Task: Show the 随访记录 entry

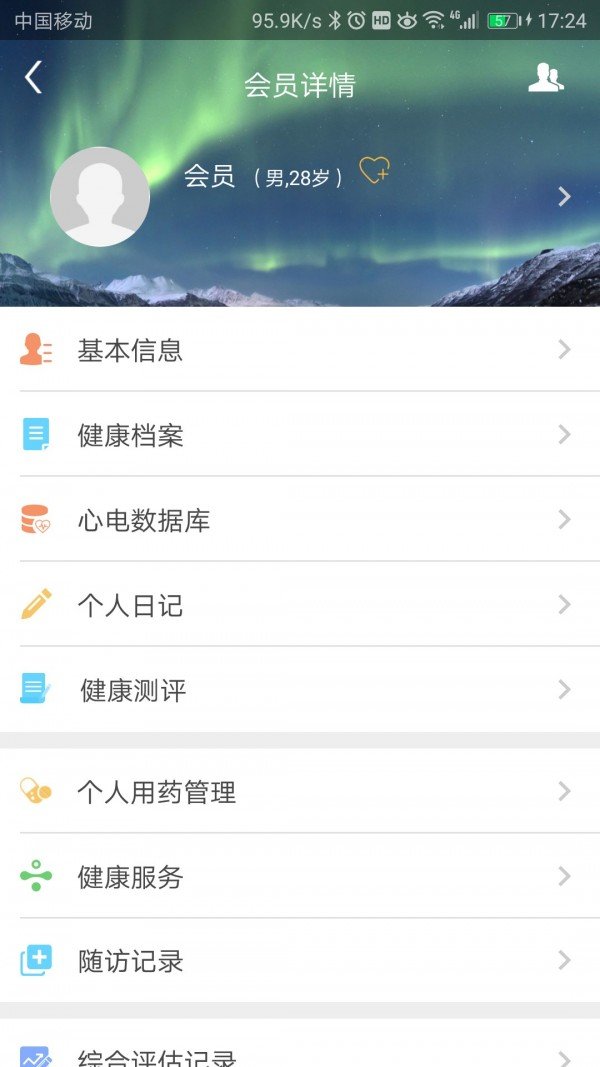Action: tap(300, 961)
